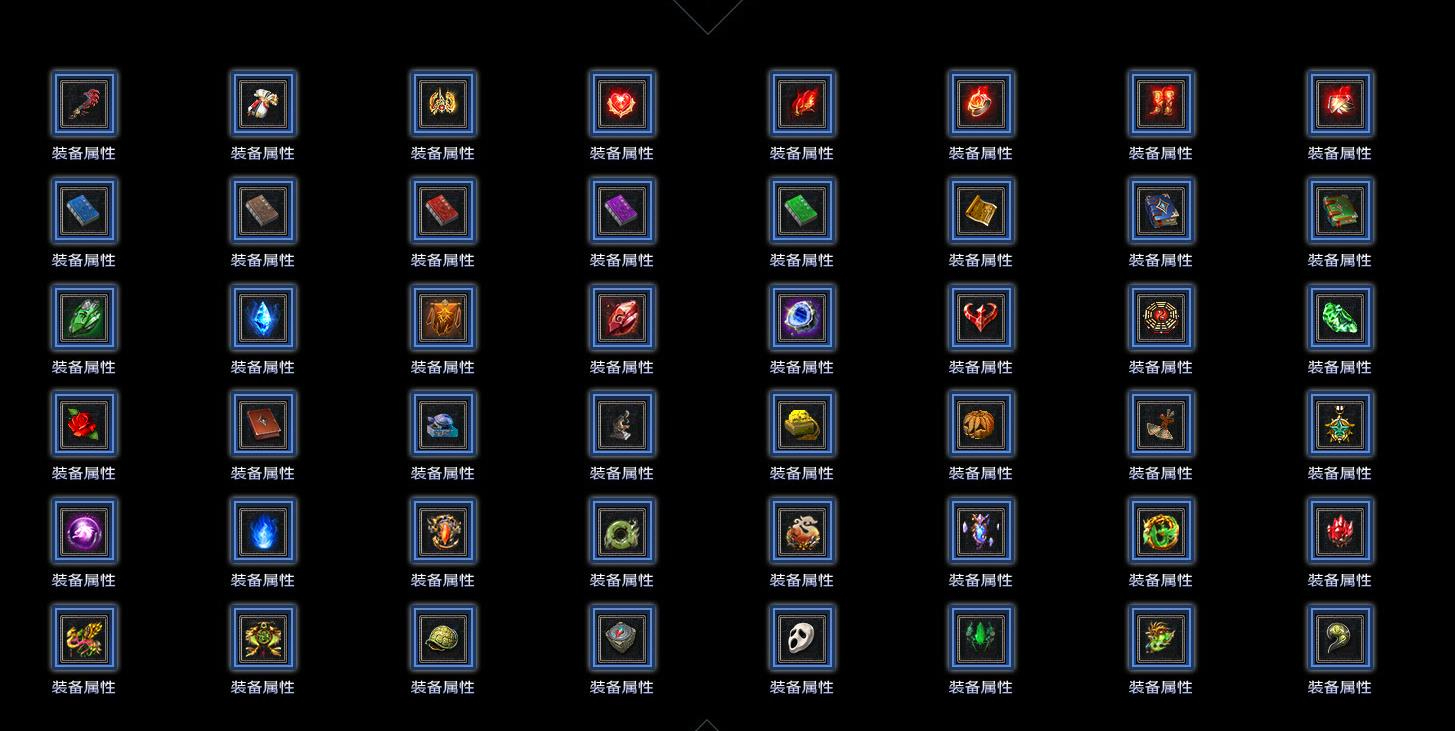View the red crystal cluster attributes

click(1340, 530)
